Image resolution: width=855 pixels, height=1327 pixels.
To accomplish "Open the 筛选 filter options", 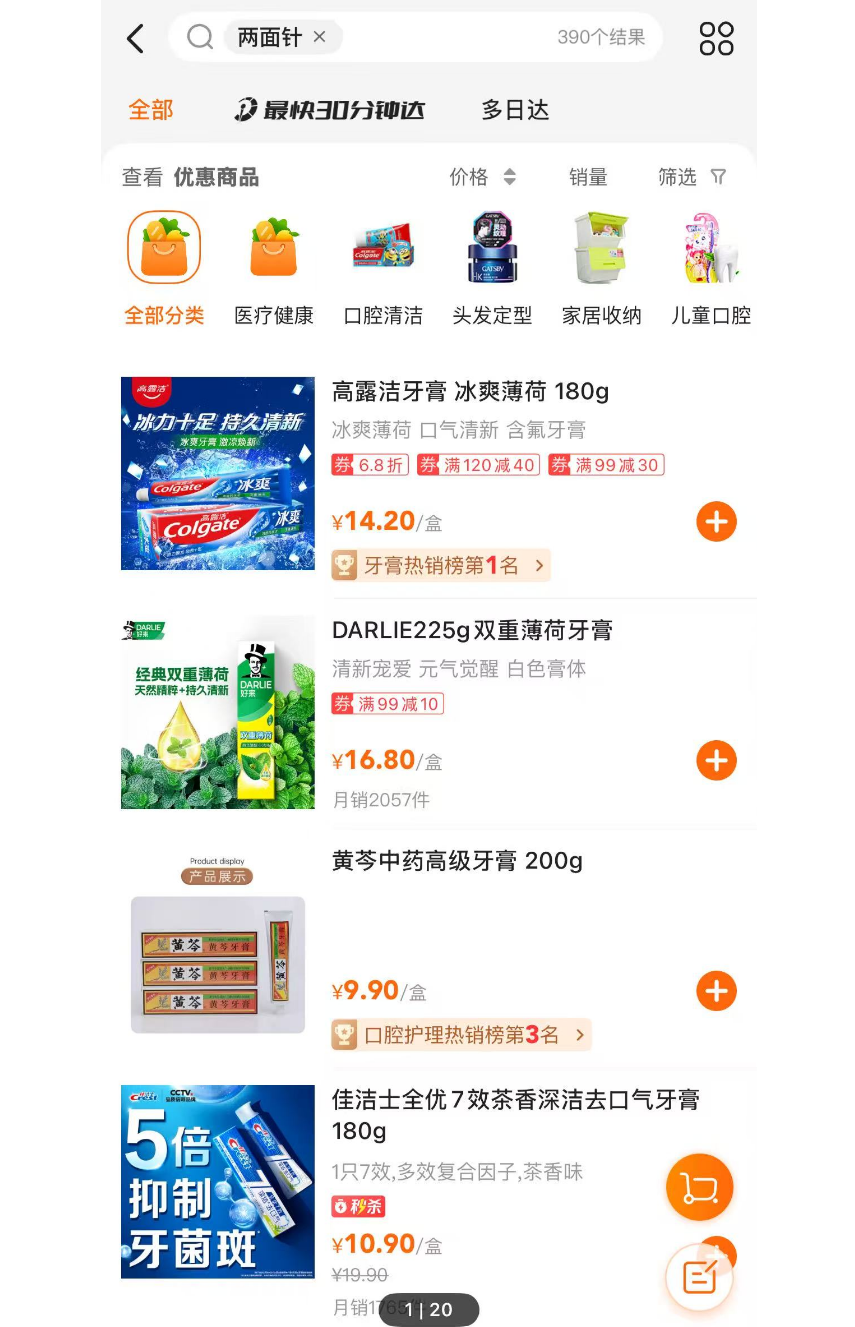I will [691, 177].
